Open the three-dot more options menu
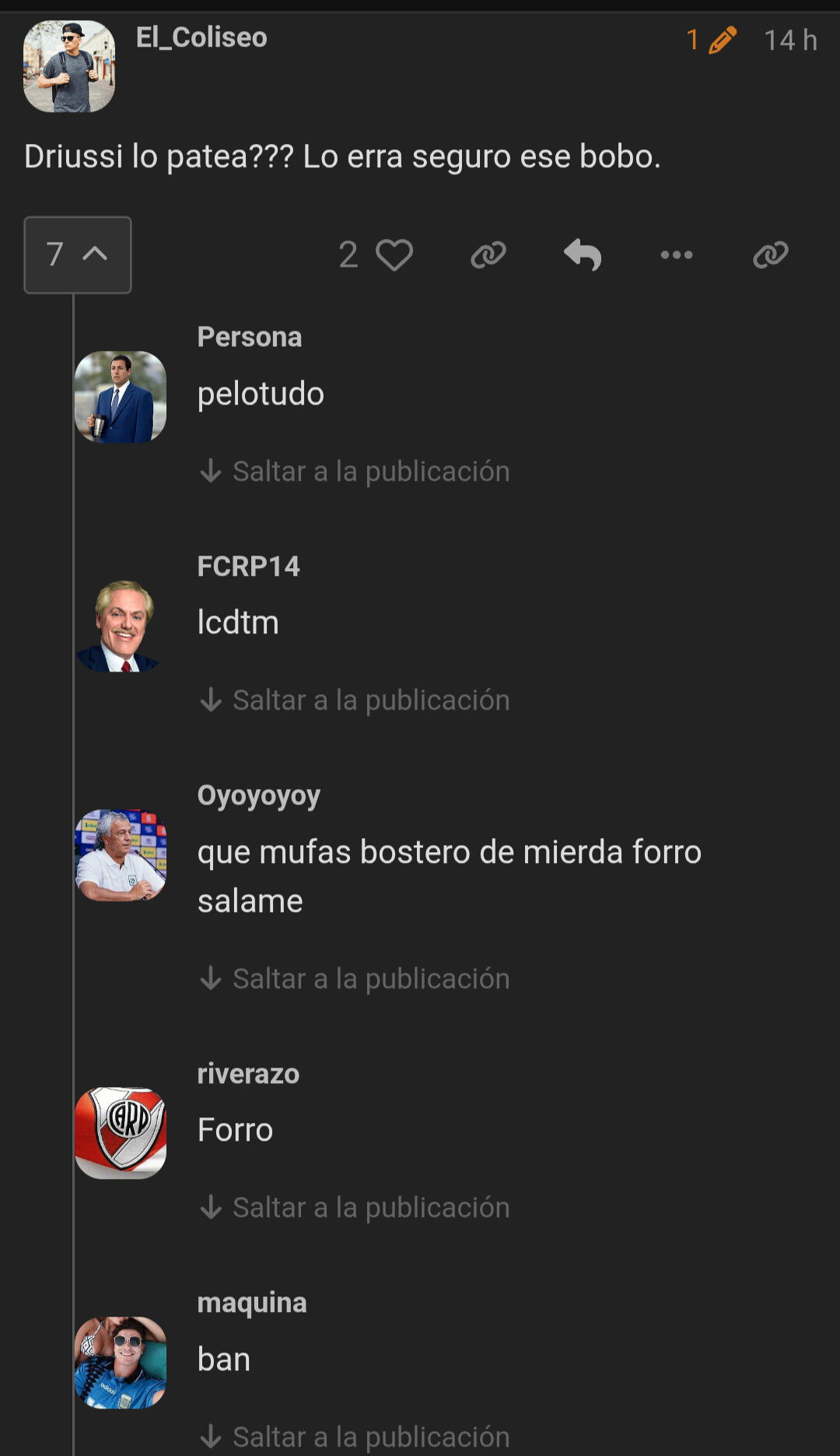Viewport: 840px width, 1456px height. click(677, 254)
